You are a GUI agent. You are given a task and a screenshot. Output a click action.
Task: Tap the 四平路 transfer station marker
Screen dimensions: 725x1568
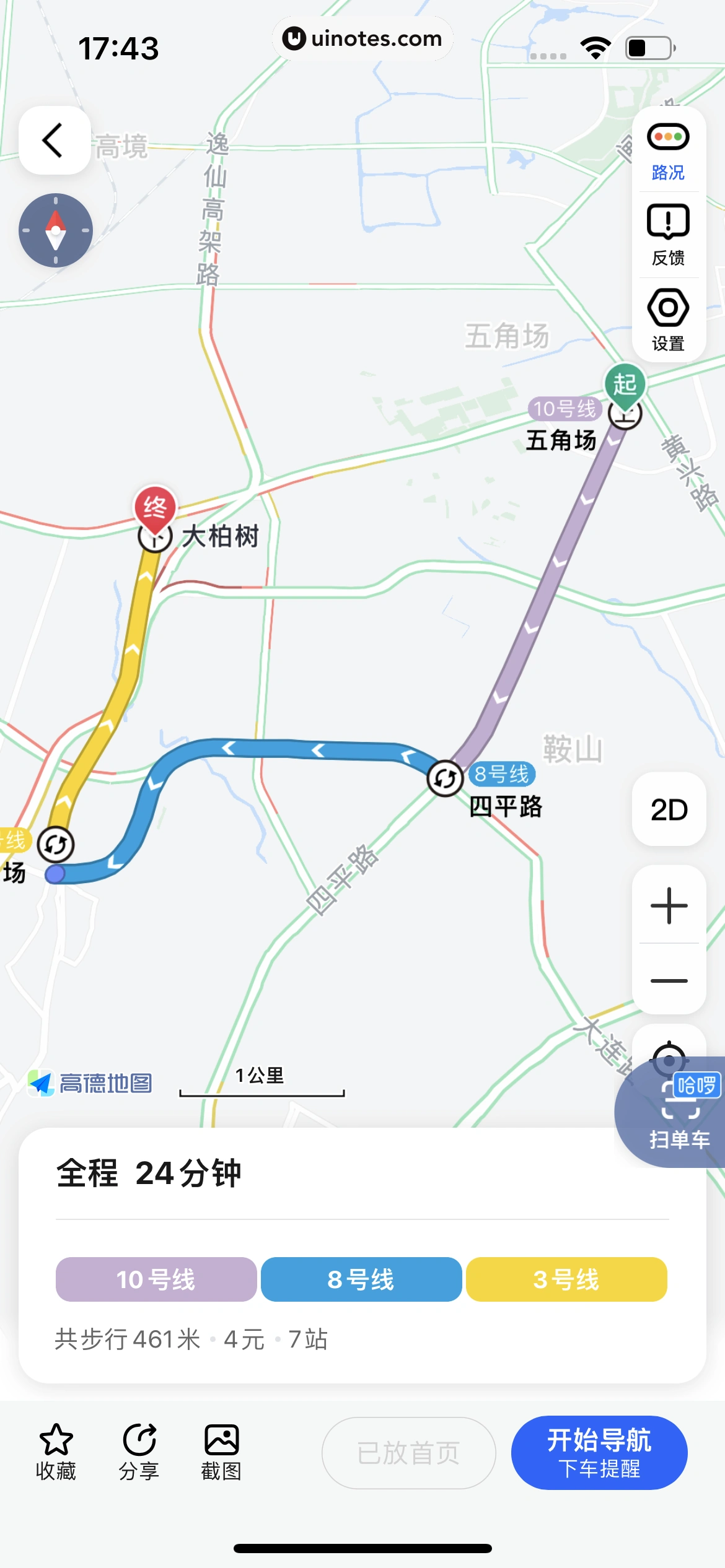[x=445, y=778]
